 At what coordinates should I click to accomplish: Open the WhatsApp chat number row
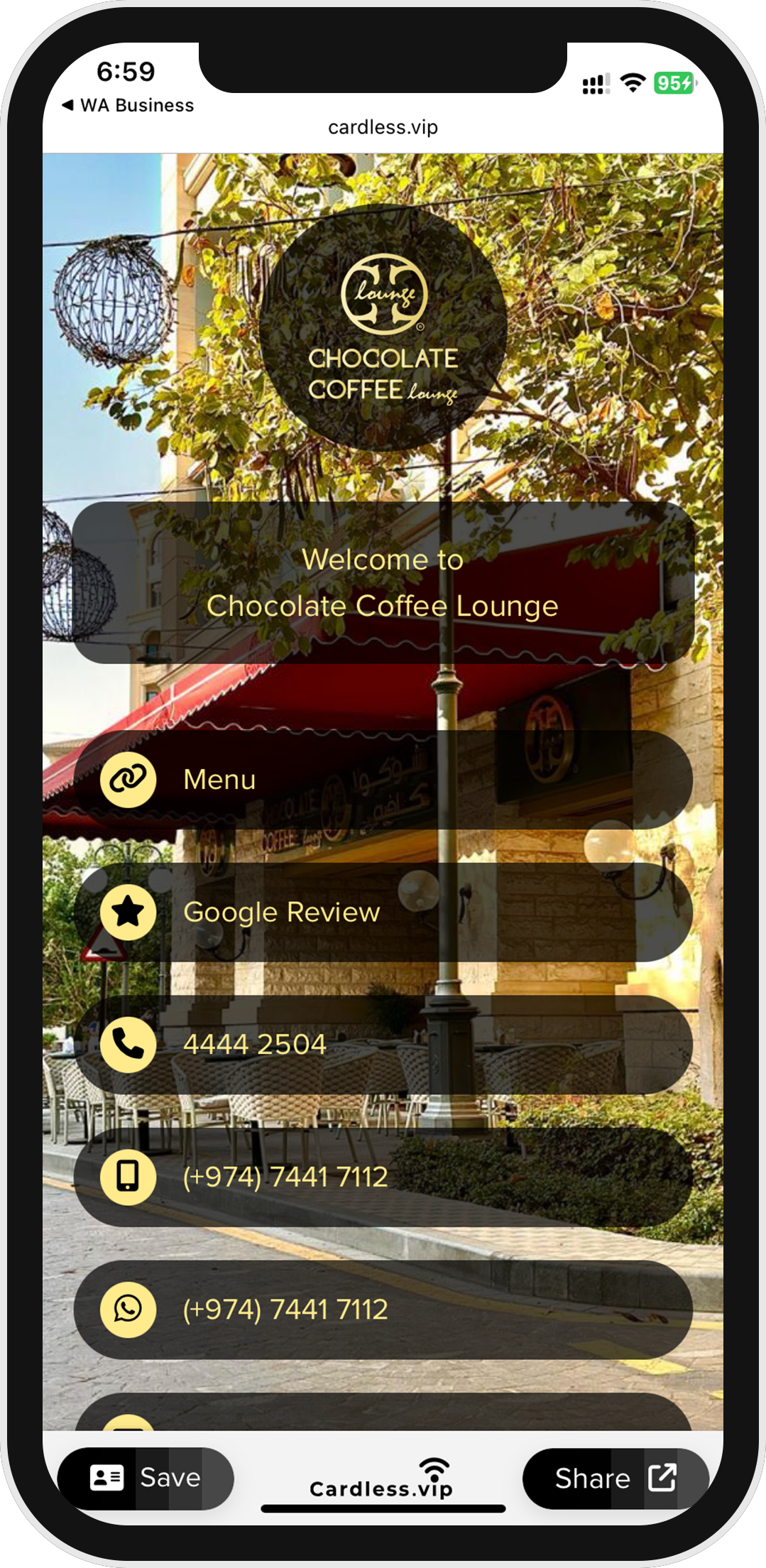[383, 1310]
